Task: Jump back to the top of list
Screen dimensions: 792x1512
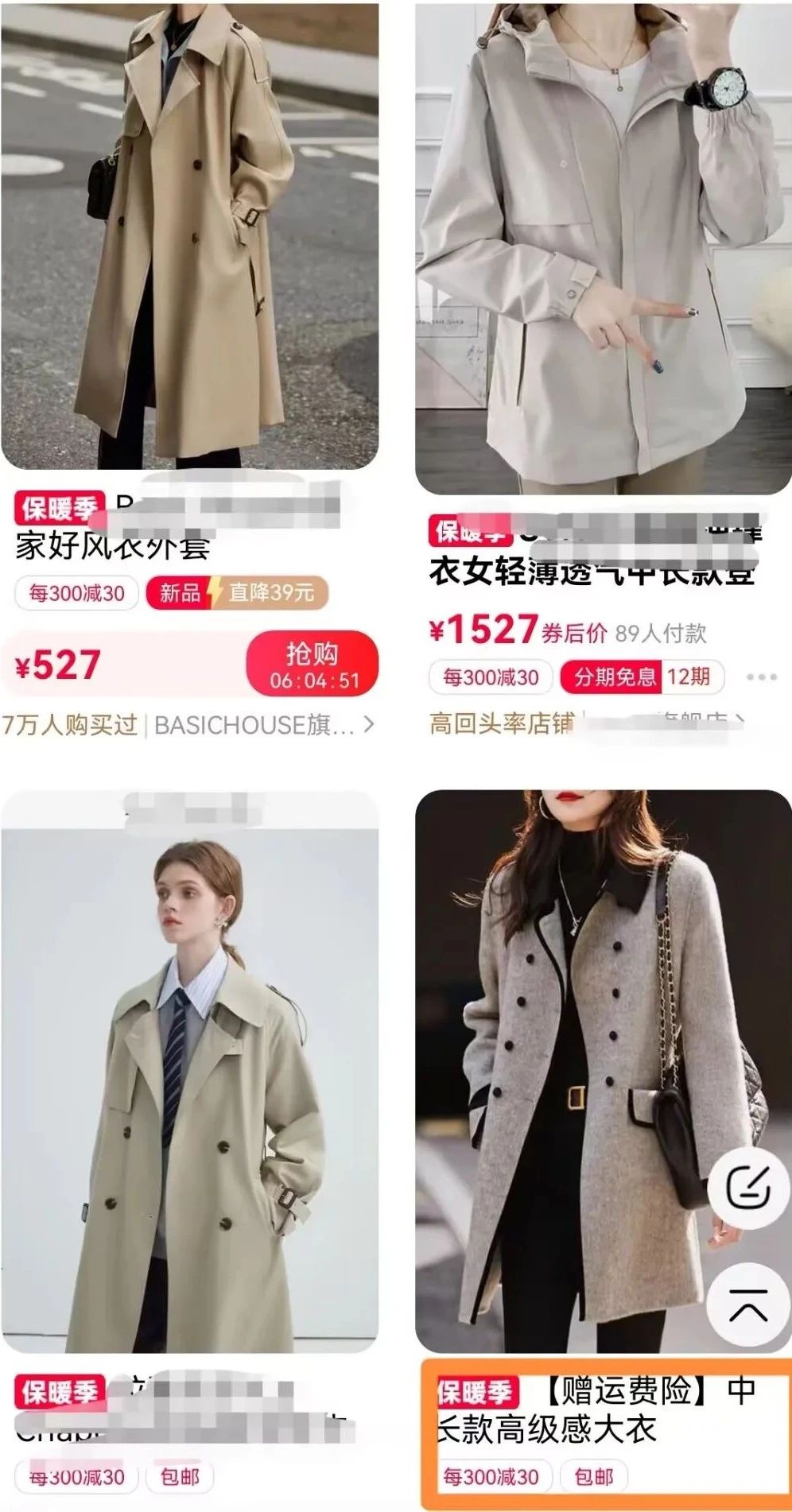Action: pos(747,1305)
